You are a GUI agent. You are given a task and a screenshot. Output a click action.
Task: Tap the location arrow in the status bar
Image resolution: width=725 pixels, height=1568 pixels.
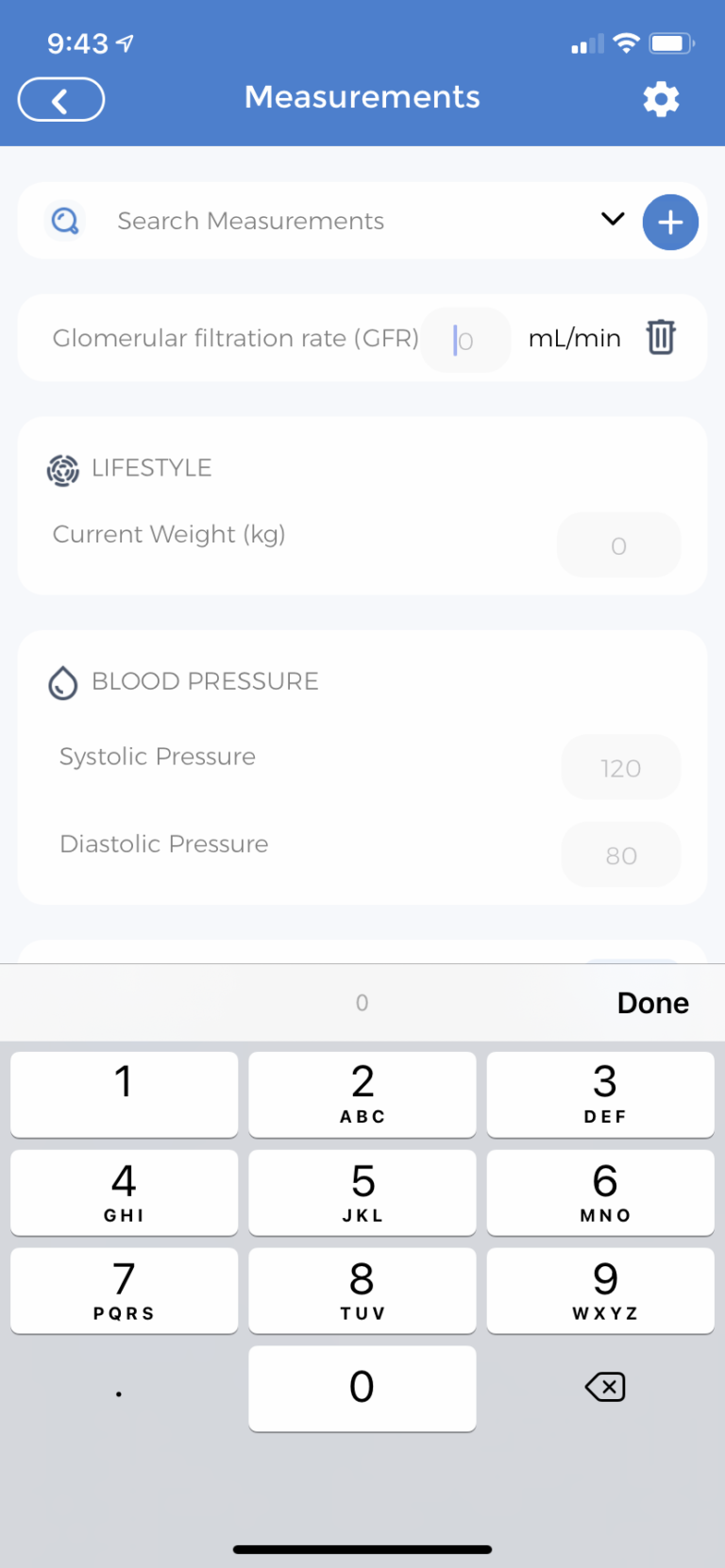(123, 42)
